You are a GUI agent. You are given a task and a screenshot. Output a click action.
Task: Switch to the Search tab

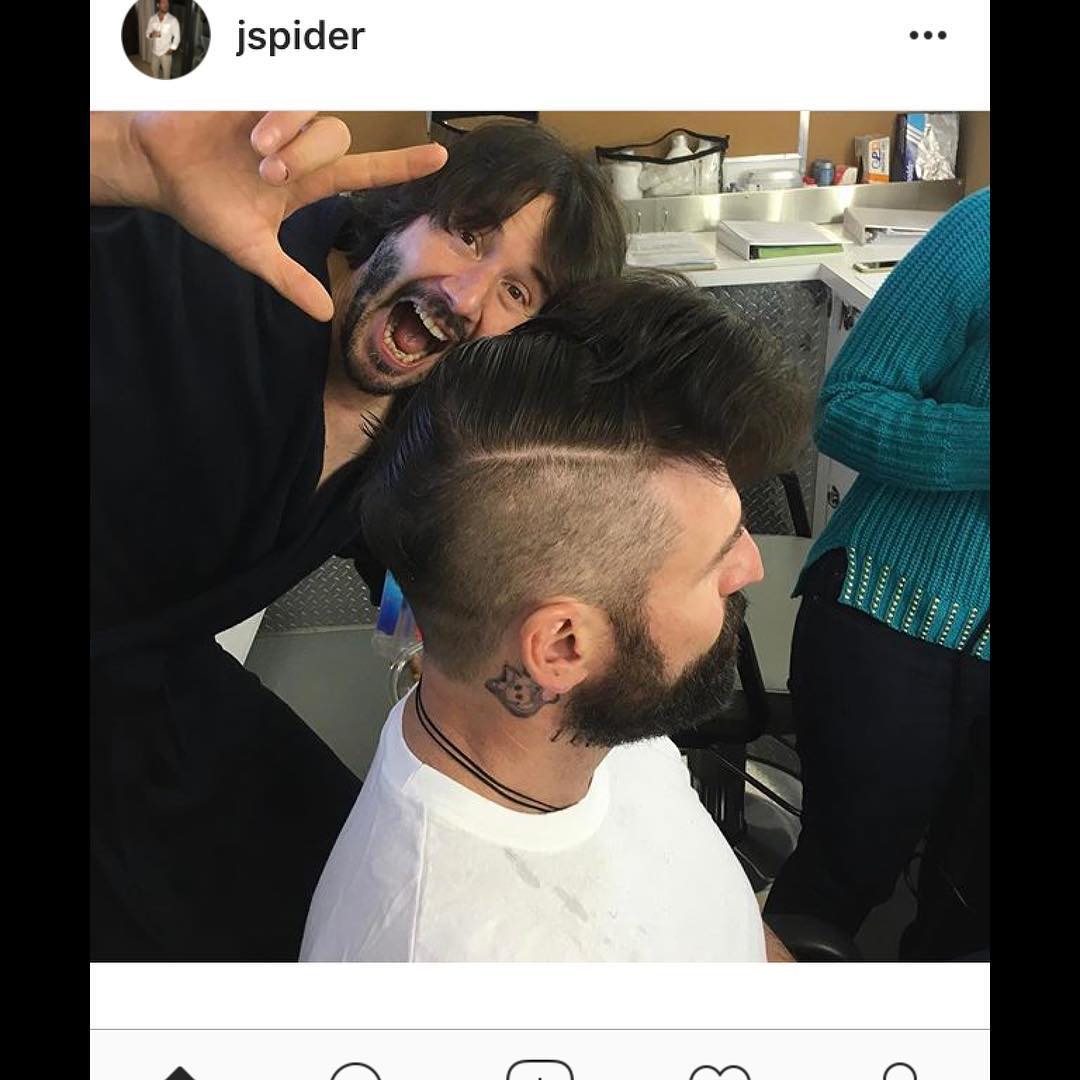(x=356, y=1070)
